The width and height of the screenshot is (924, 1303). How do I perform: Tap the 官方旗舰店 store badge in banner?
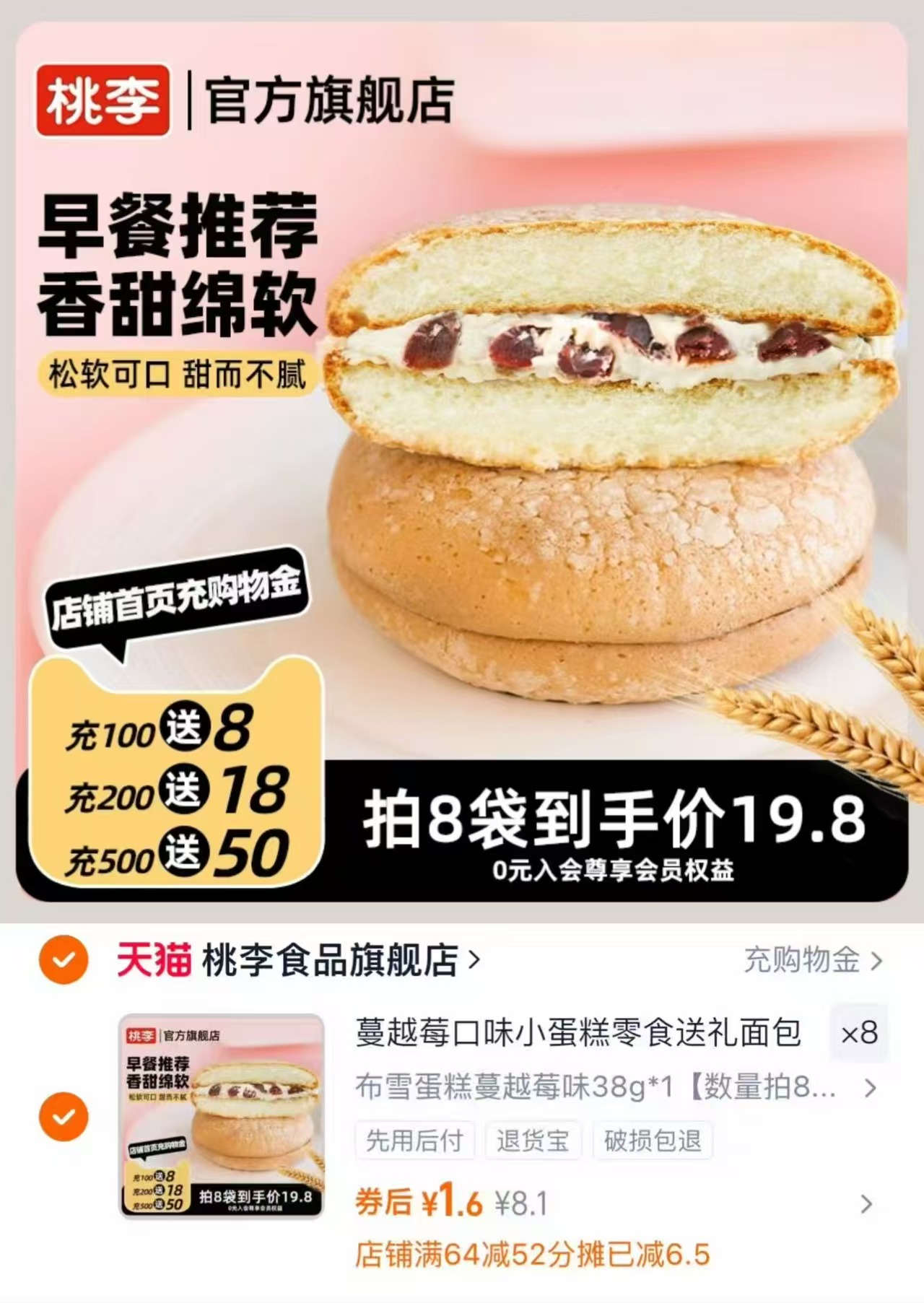click(328, 101)
